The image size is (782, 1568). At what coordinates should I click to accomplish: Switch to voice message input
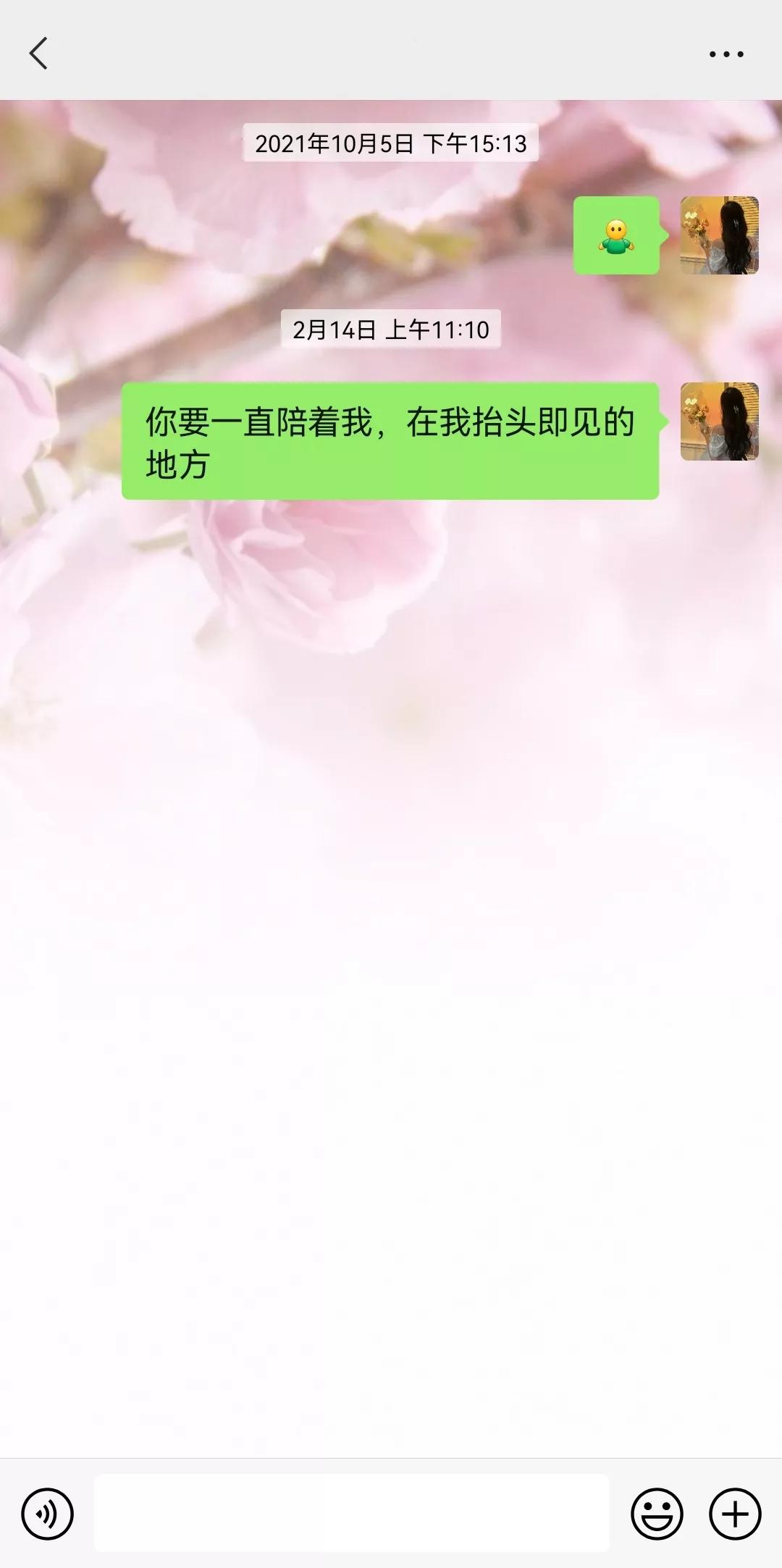pos(48,1514)
